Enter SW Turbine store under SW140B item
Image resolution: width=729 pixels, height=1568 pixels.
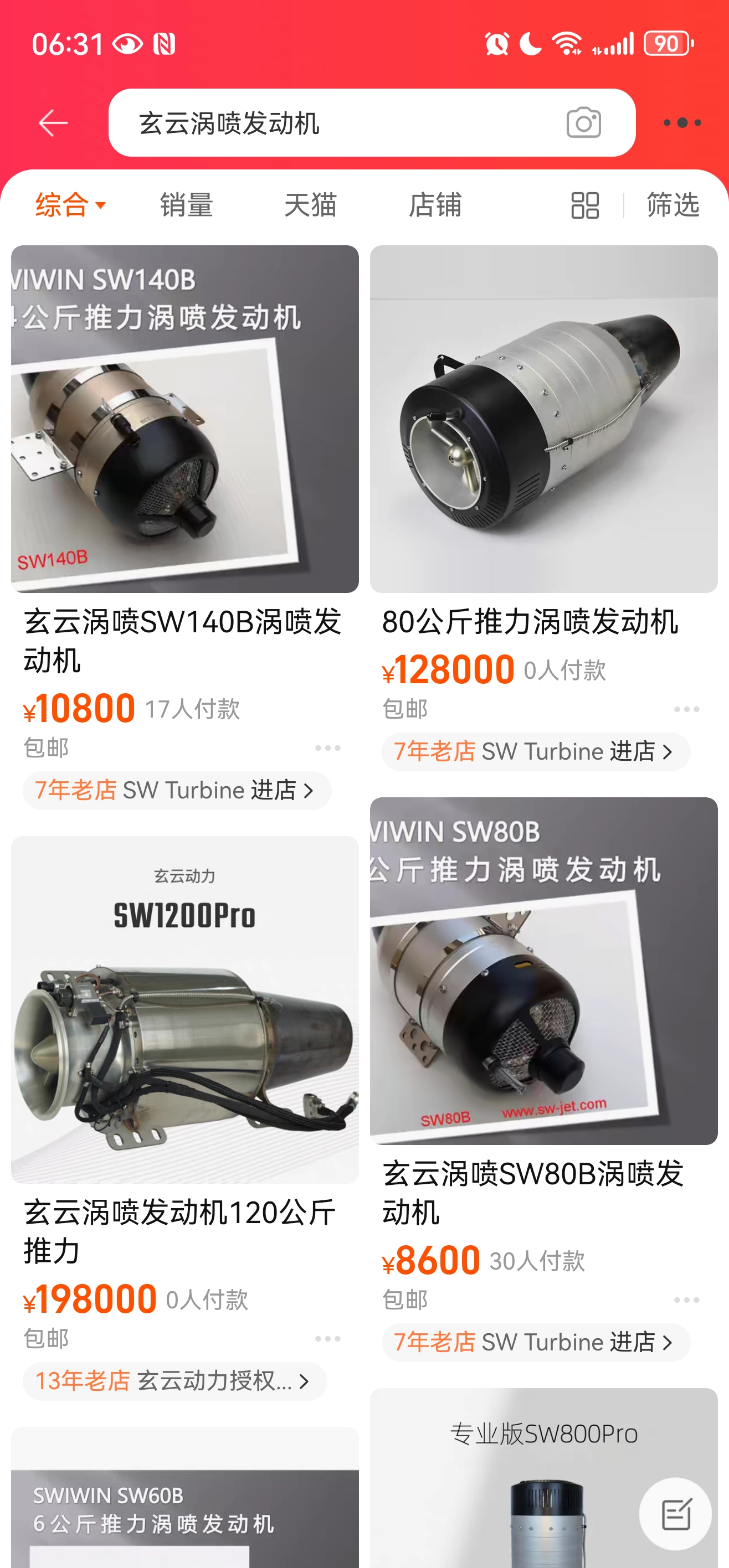(177, 790)
